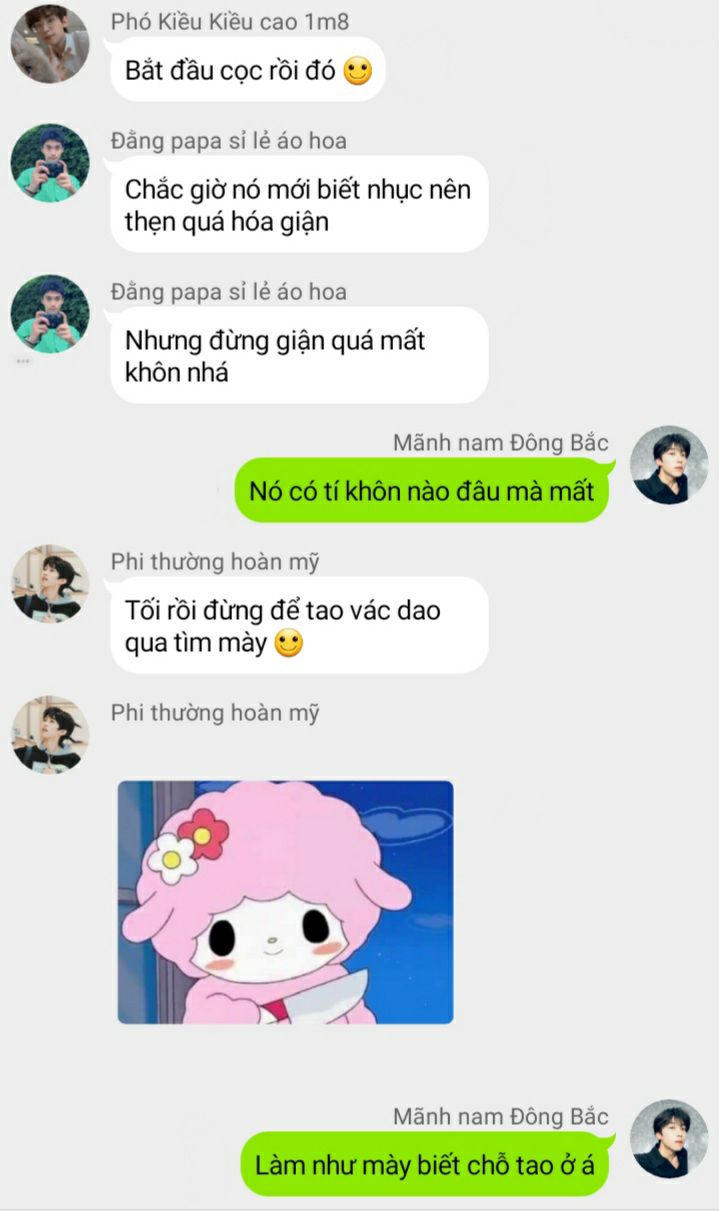Open avatar next to 'Nó có tí khôn nào' message
The width and height of the screenshot is (719, 1211).
(x=670, y=465)
